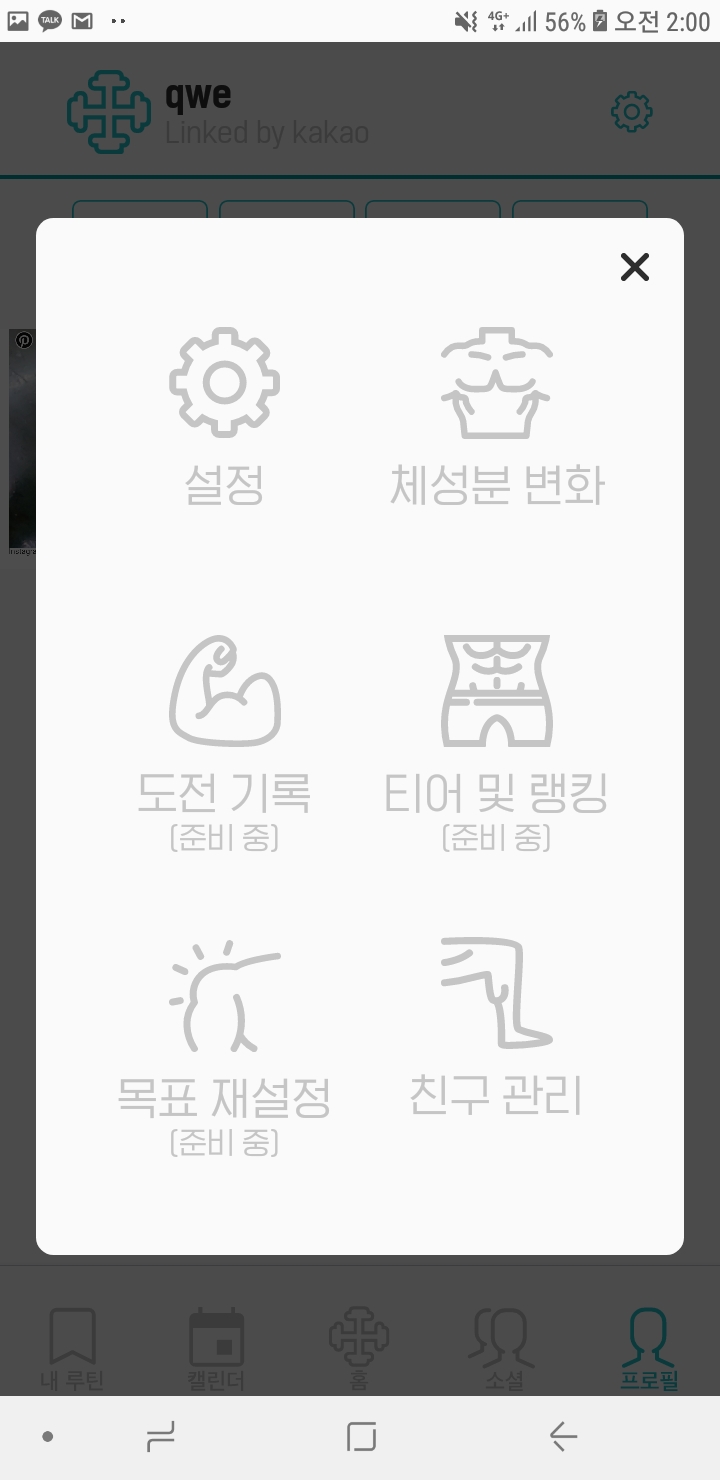The height and width of the screenshot is (1480, 720).
Task: Open 설정 (Settings) from the popup
Action: click(224, 415)
